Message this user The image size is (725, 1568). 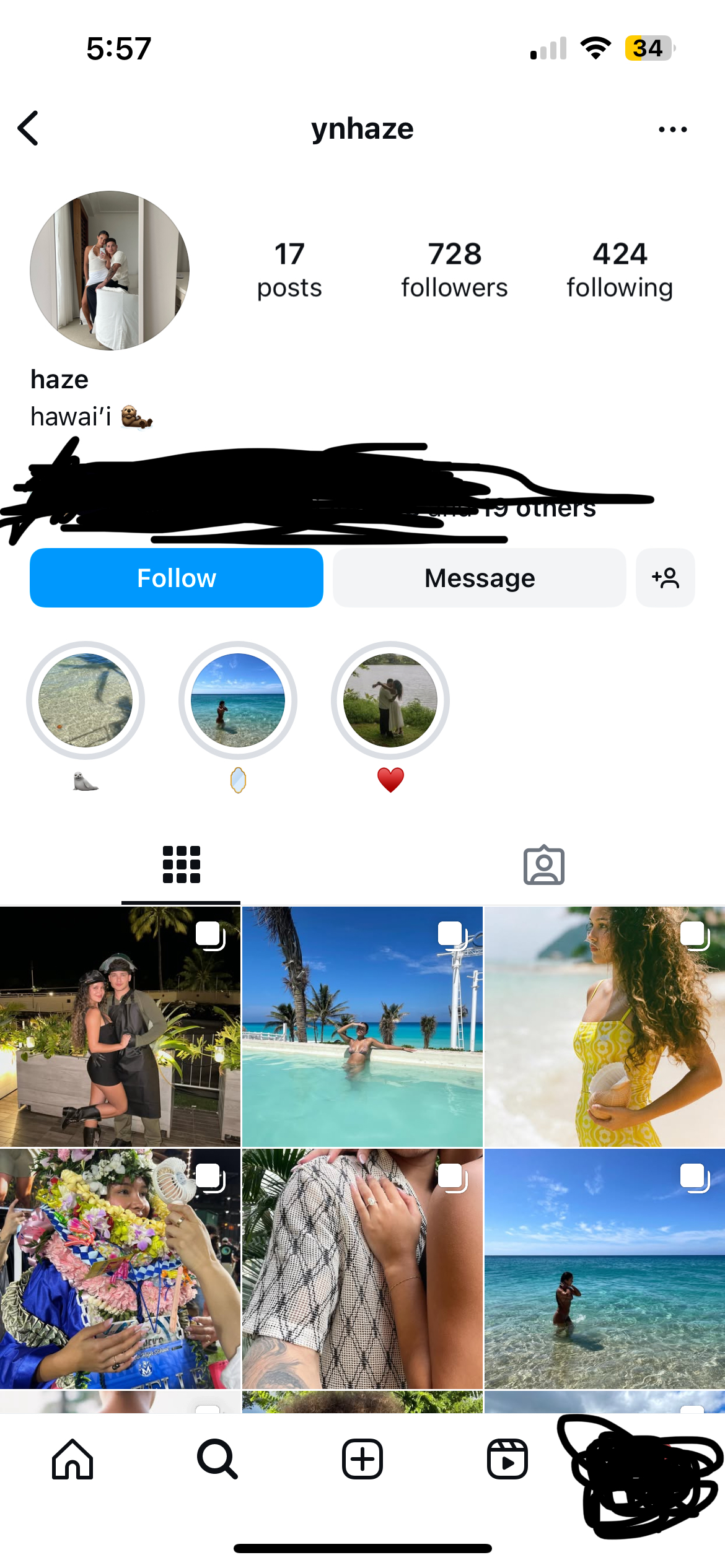coord(480,578)
